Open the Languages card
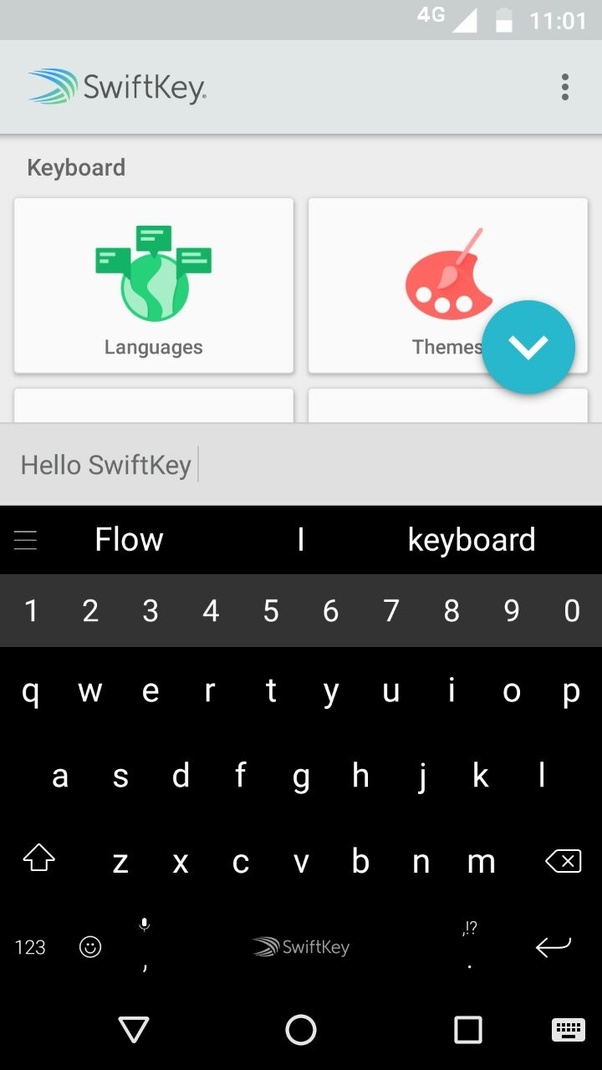This screenshot has width=602, height=1070. [x=154, y=285]
